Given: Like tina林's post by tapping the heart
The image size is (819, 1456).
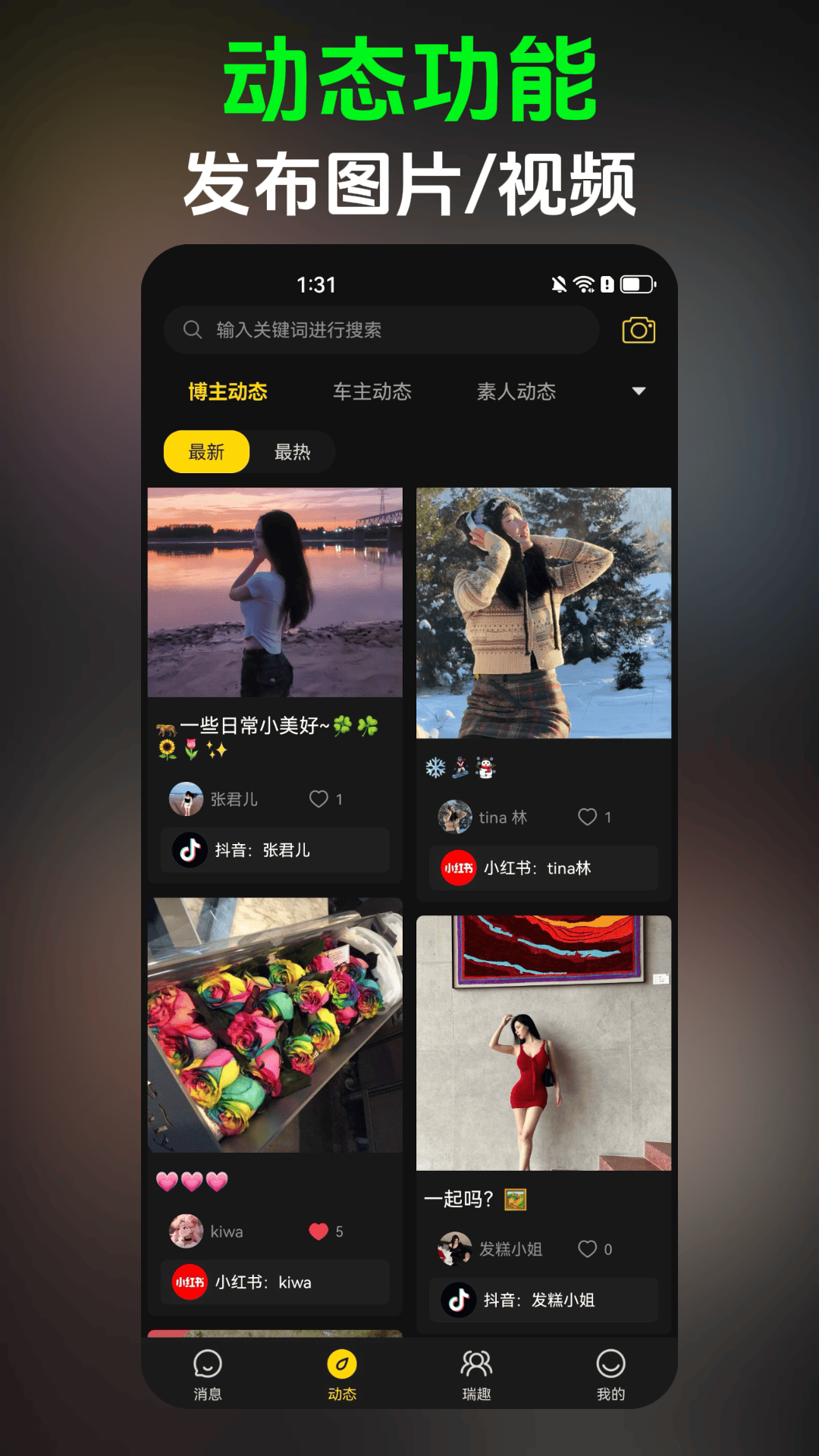Looking at the screenshot, I should [588, 817].
